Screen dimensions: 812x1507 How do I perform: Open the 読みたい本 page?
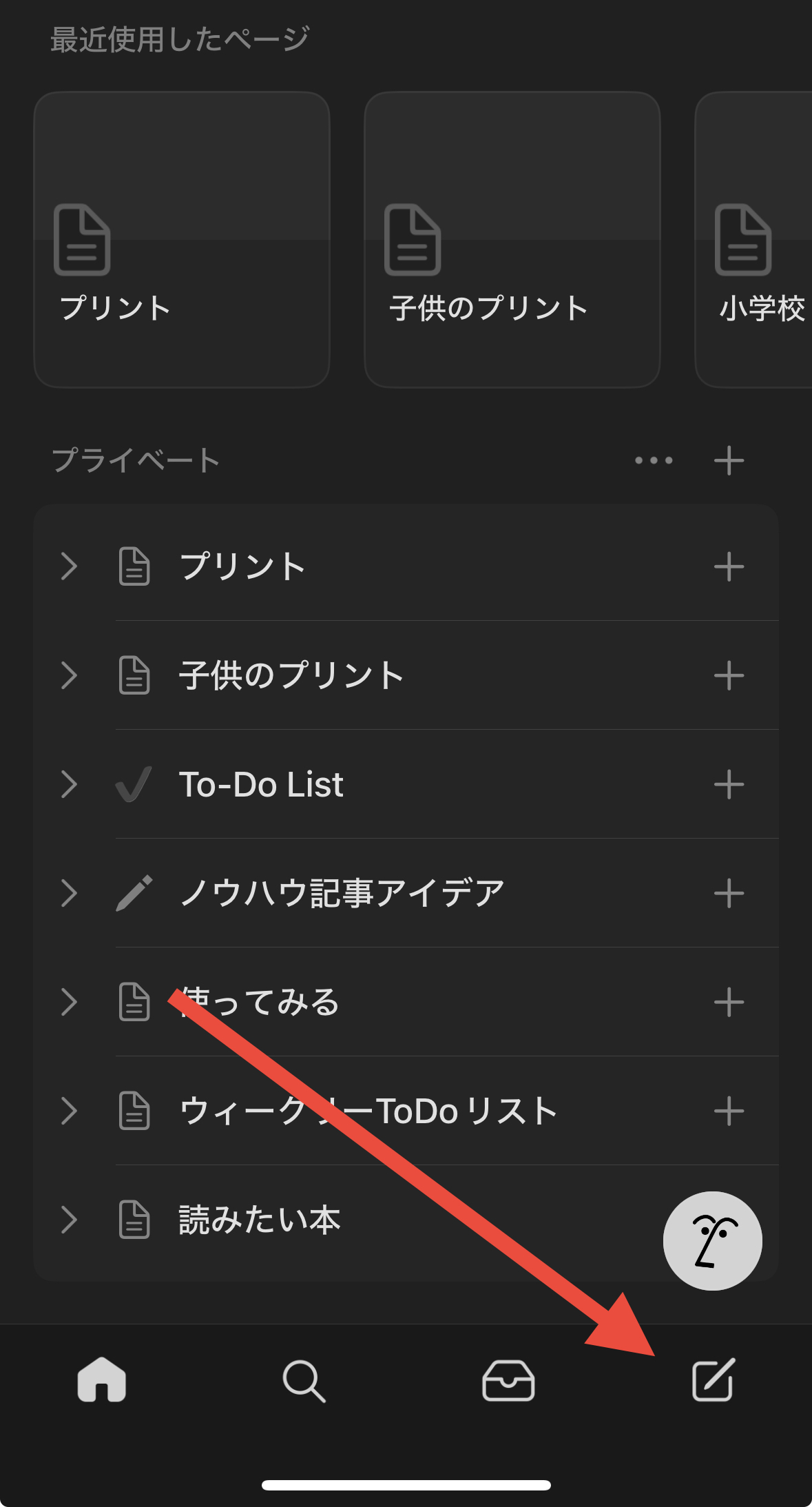click(260, 1220)
